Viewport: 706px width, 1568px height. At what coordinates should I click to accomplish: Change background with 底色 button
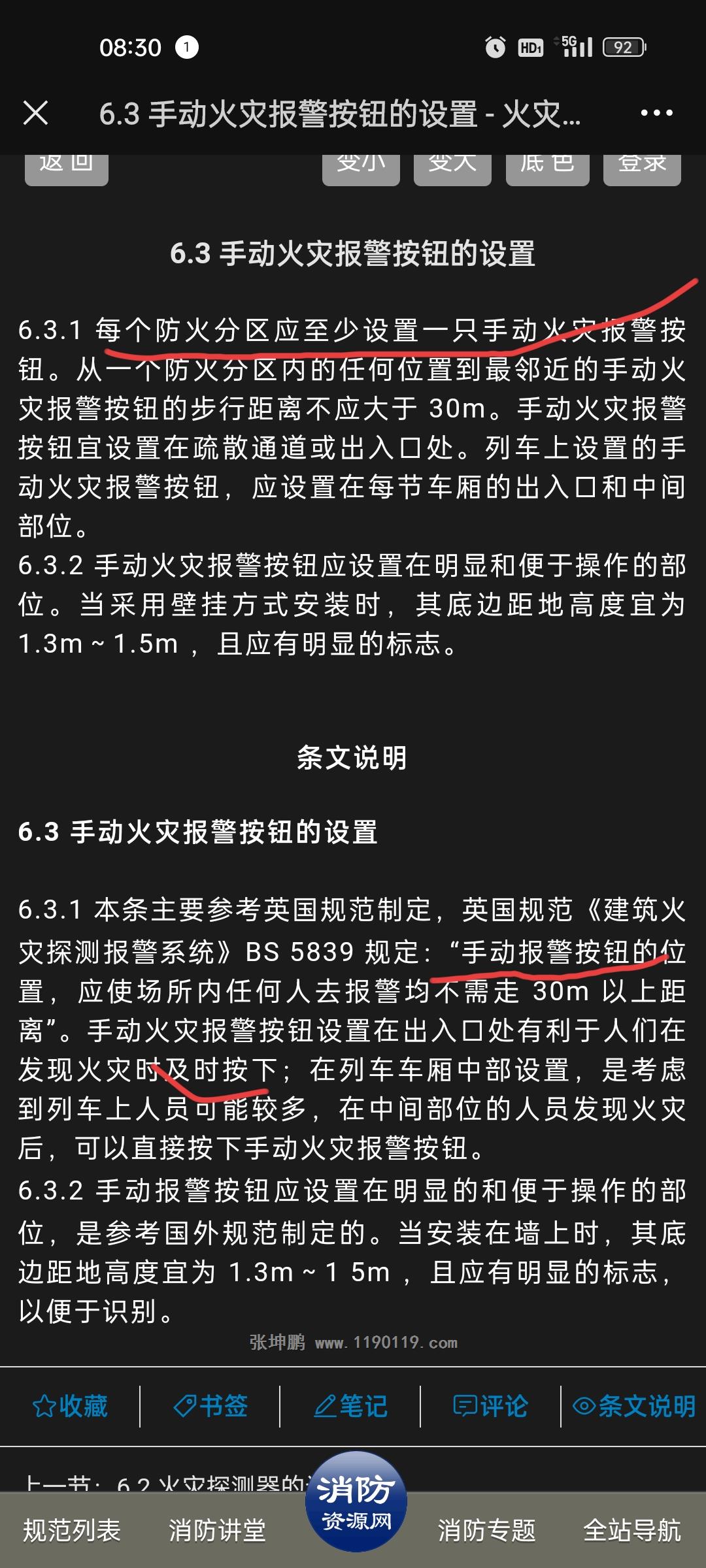(x=547, y=169)
